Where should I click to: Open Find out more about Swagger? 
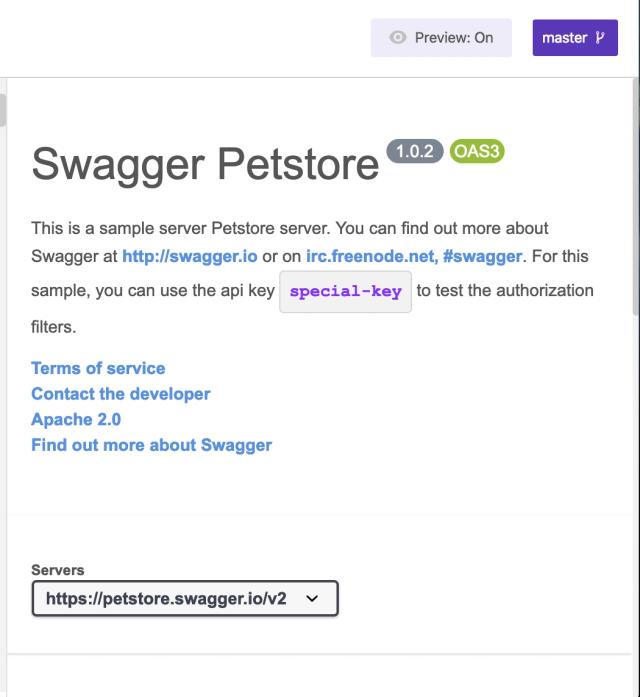(x=151, y=445)
